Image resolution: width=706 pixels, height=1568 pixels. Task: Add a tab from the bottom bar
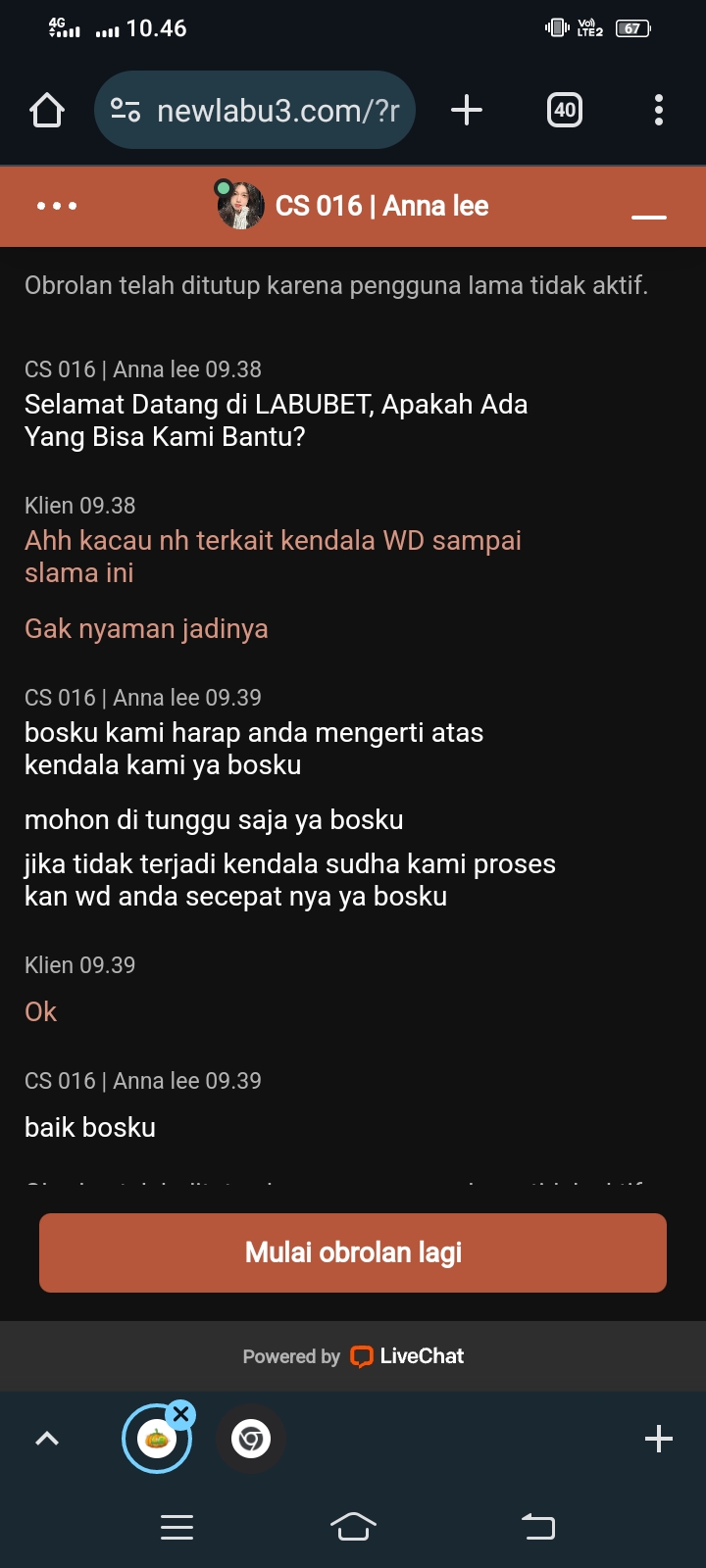[659, 1439]
